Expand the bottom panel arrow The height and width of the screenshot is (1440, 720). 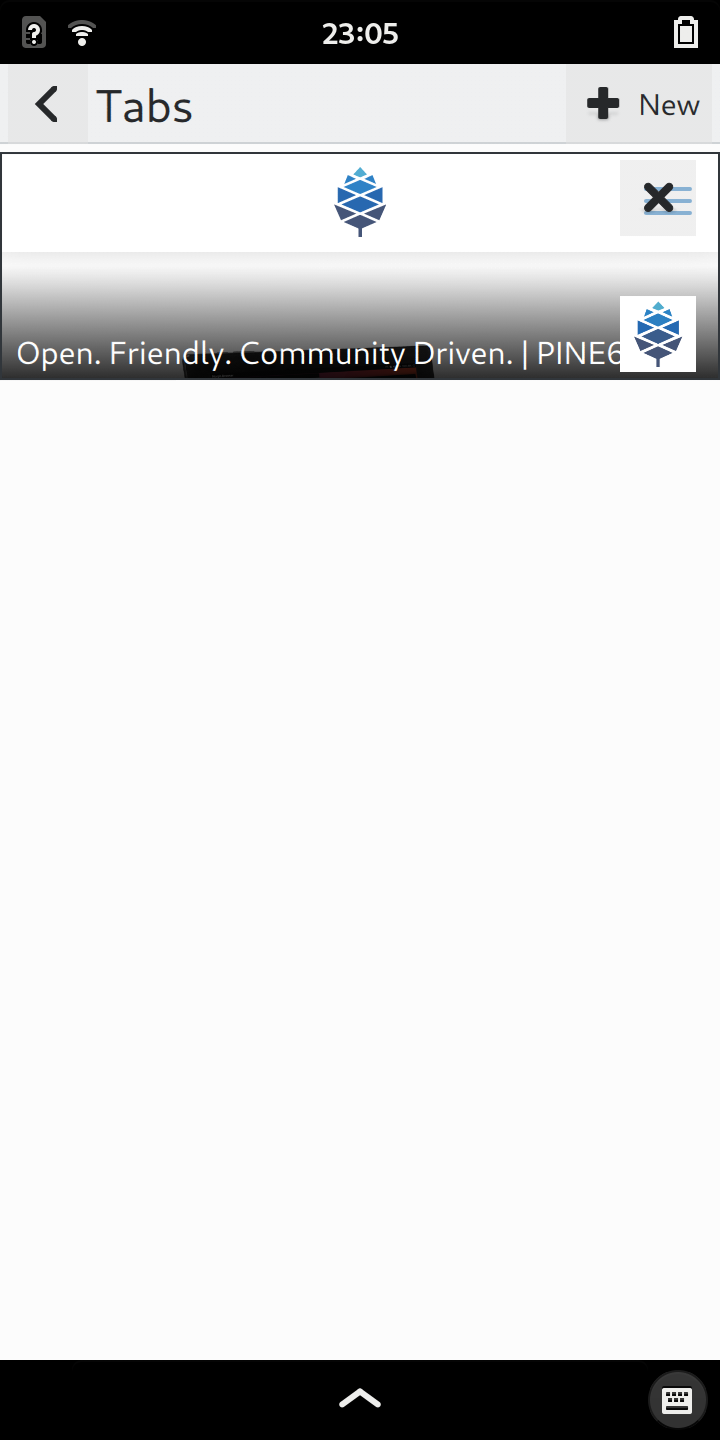tap(360, 1398)
